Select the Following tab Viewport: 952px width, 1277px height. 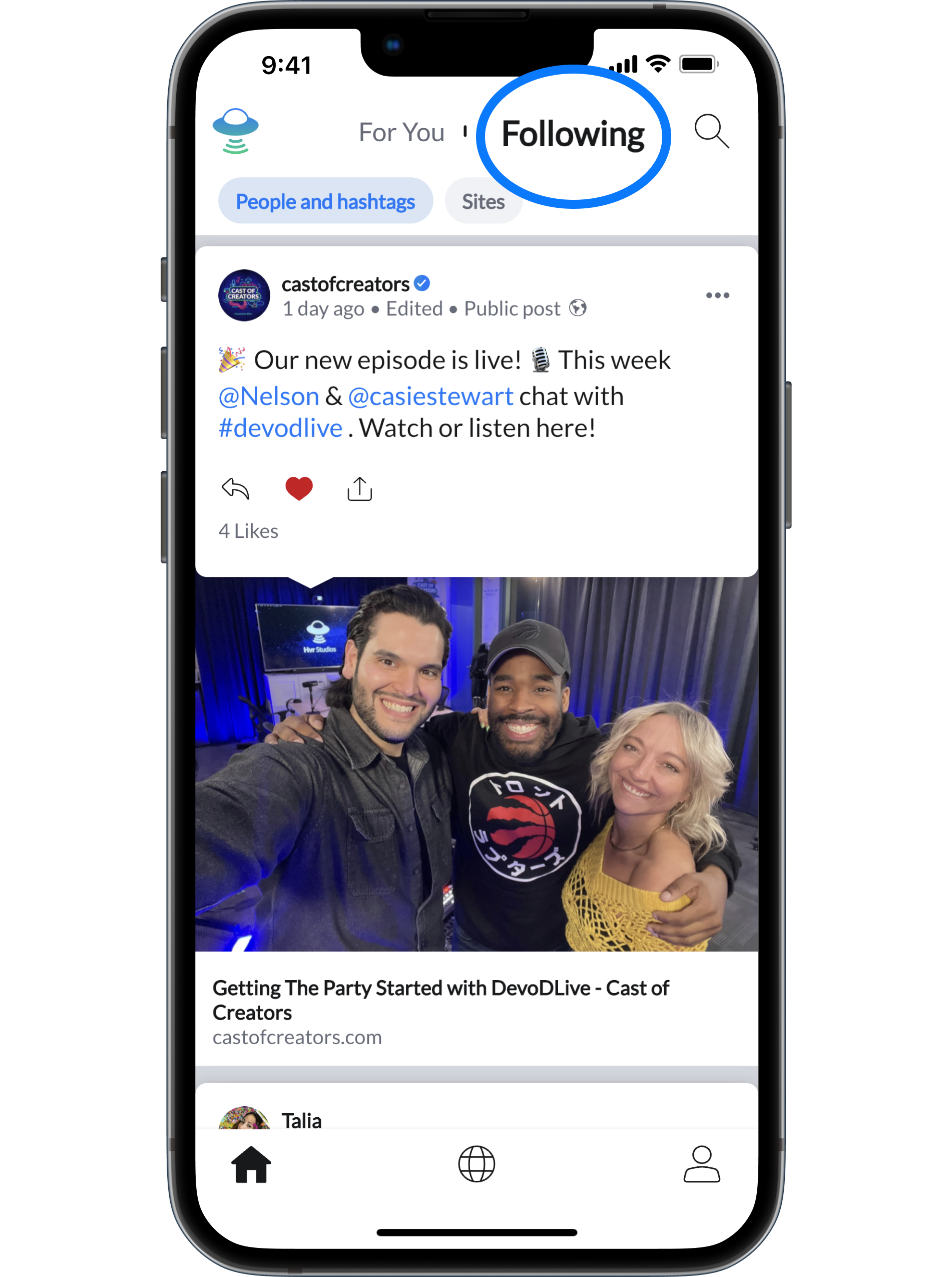(572, 134)
